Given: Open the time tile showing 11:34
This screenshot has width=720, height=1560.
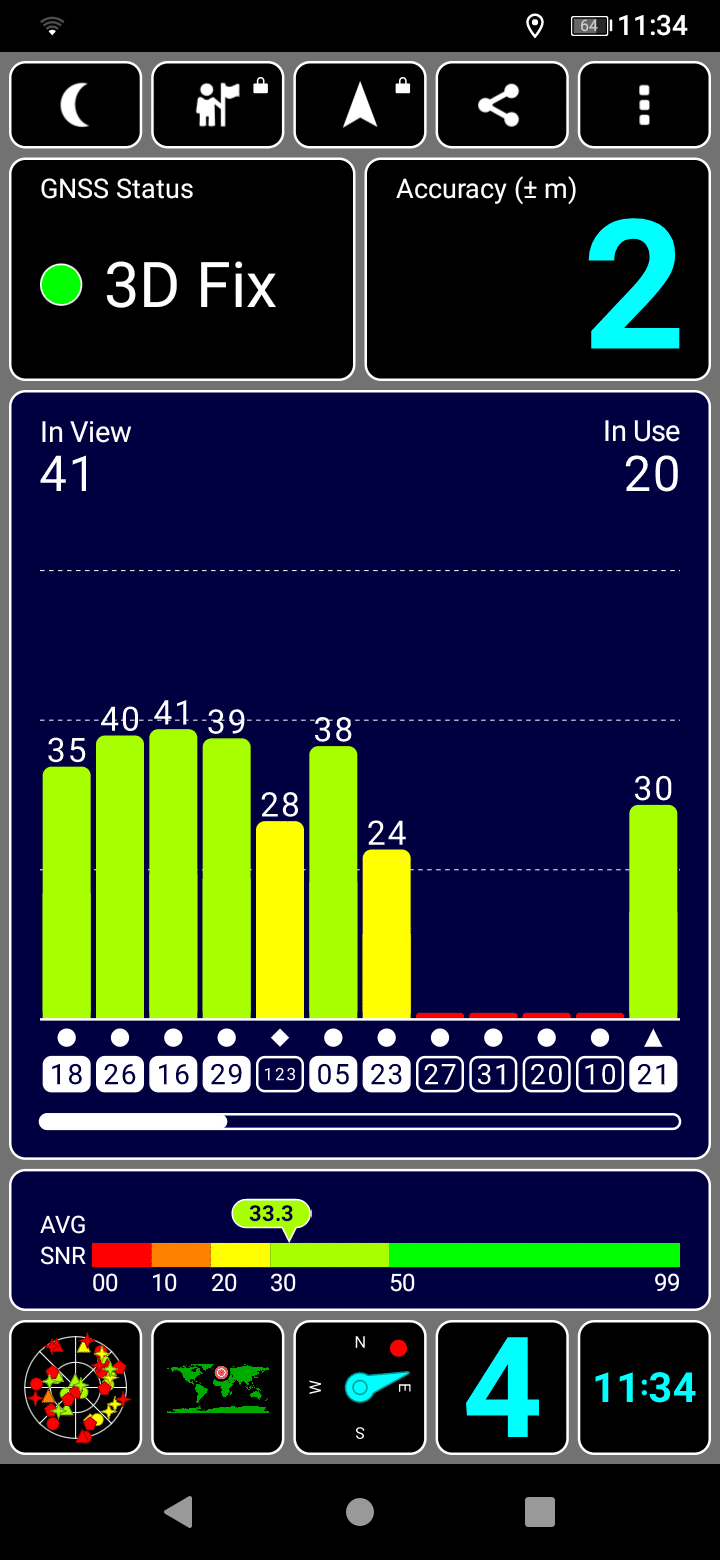Looking at the screenshot, I should 644,1387.
